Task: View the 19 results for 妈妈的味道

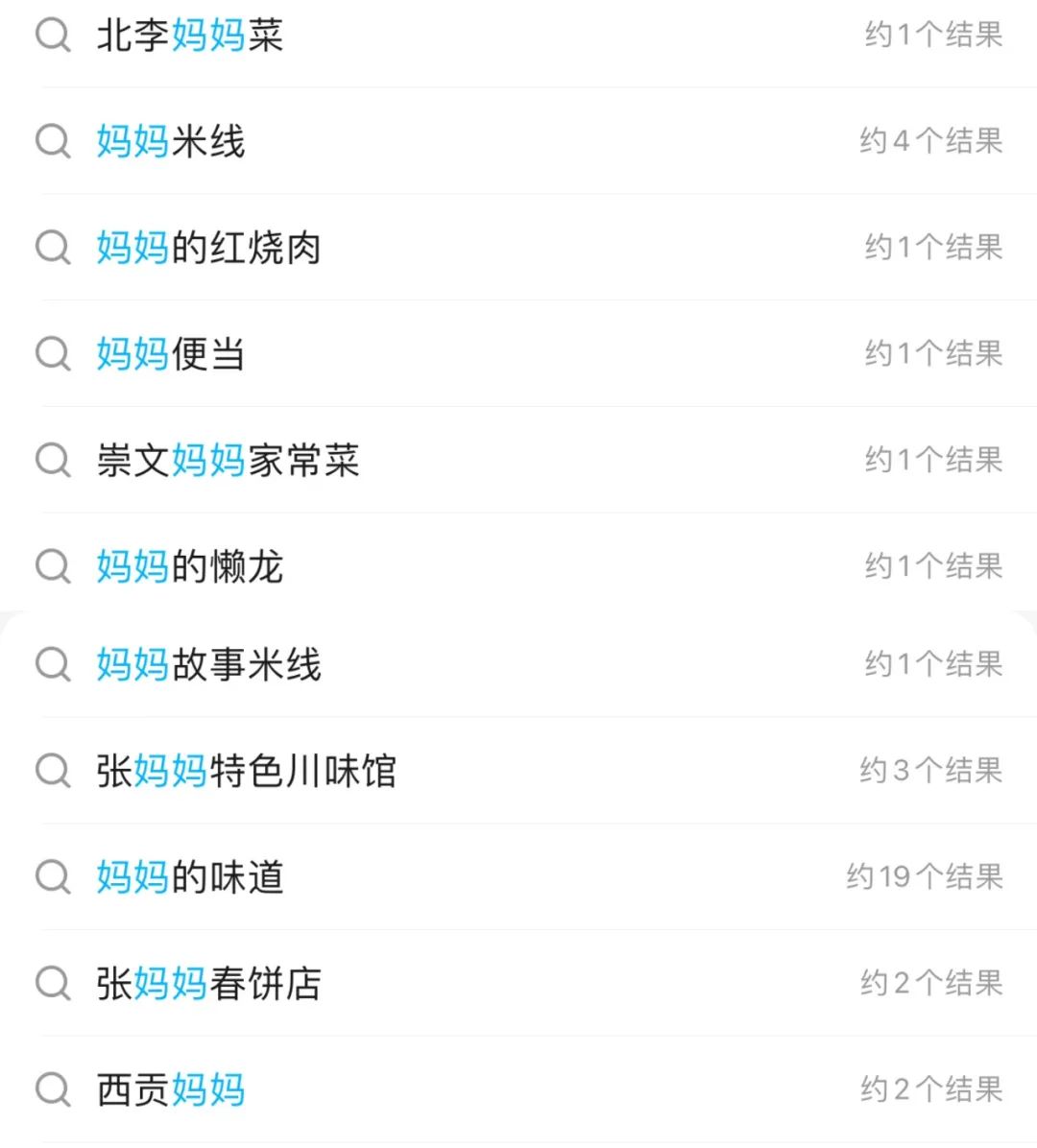Action: 190,877
